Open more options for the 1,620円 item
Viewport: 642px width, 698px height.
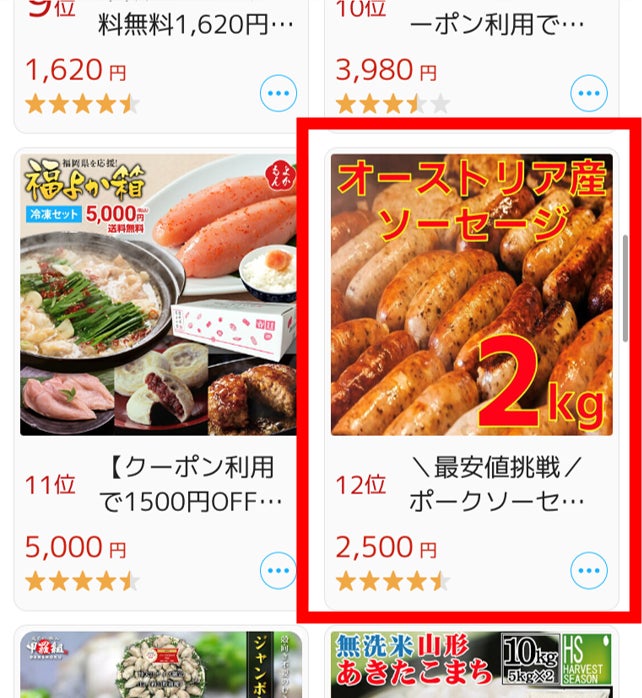(278, 94)
